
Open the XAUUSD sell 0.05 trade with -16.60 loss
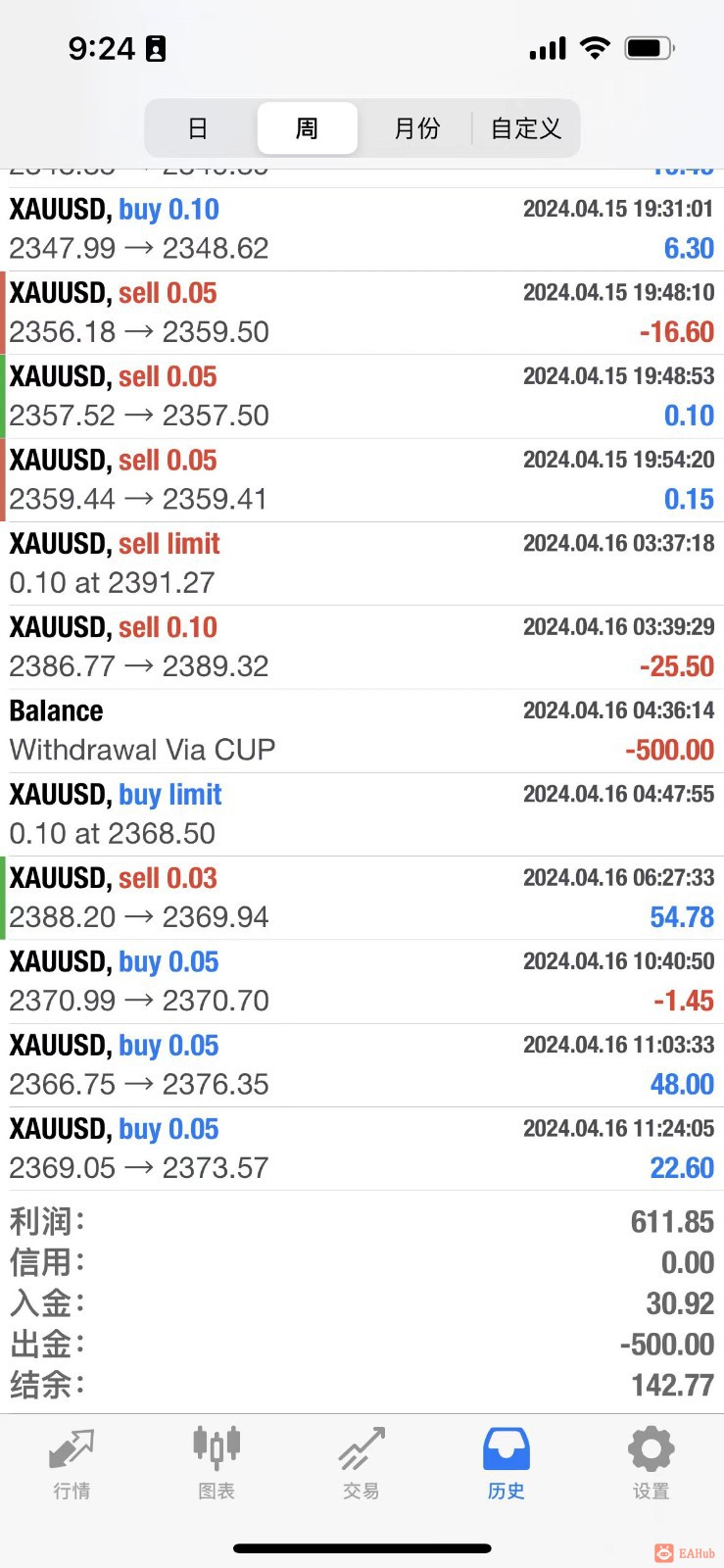362,313
